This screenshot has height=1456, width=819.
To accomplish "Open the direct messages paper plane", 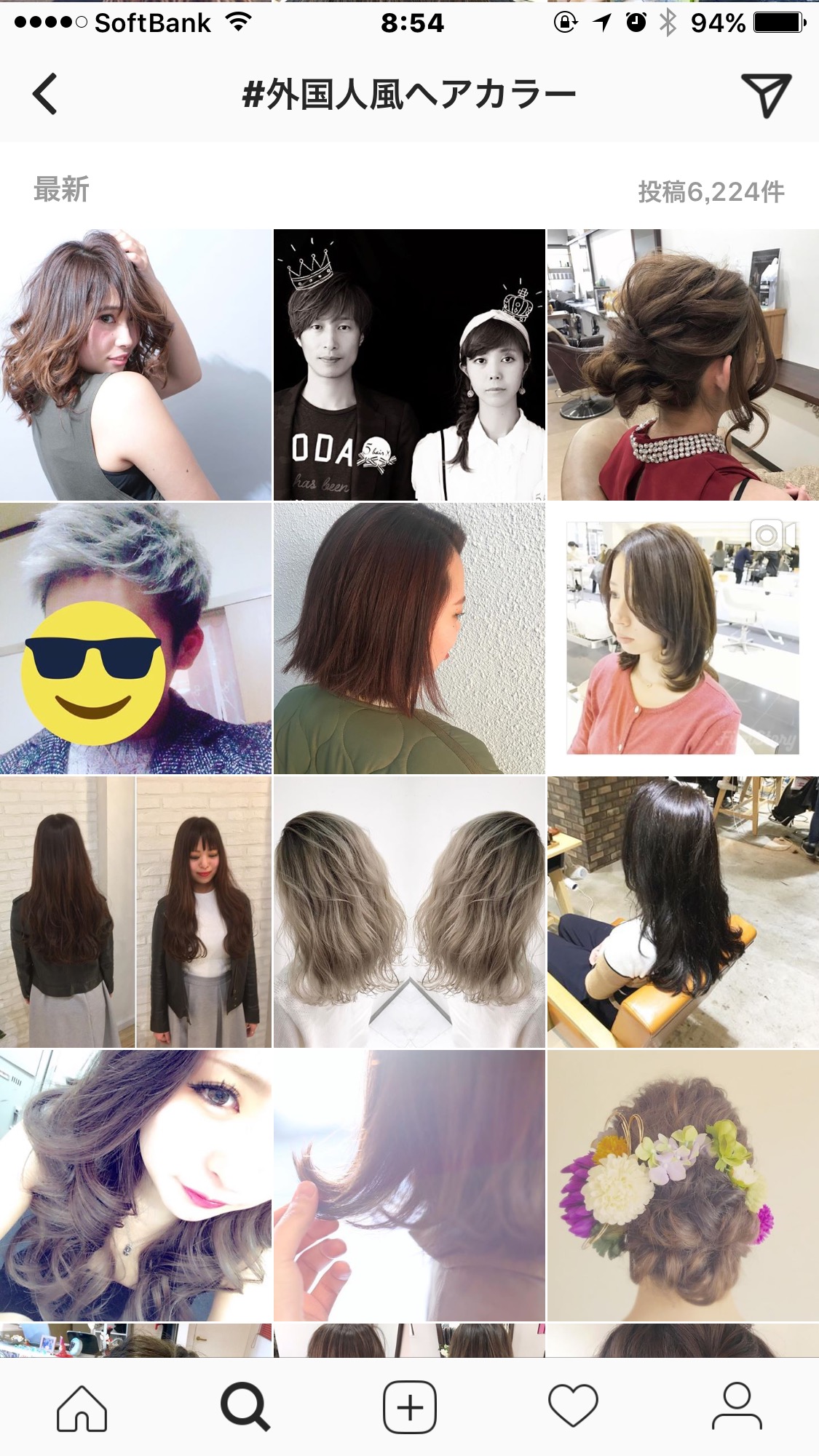I will coord(766,95).
